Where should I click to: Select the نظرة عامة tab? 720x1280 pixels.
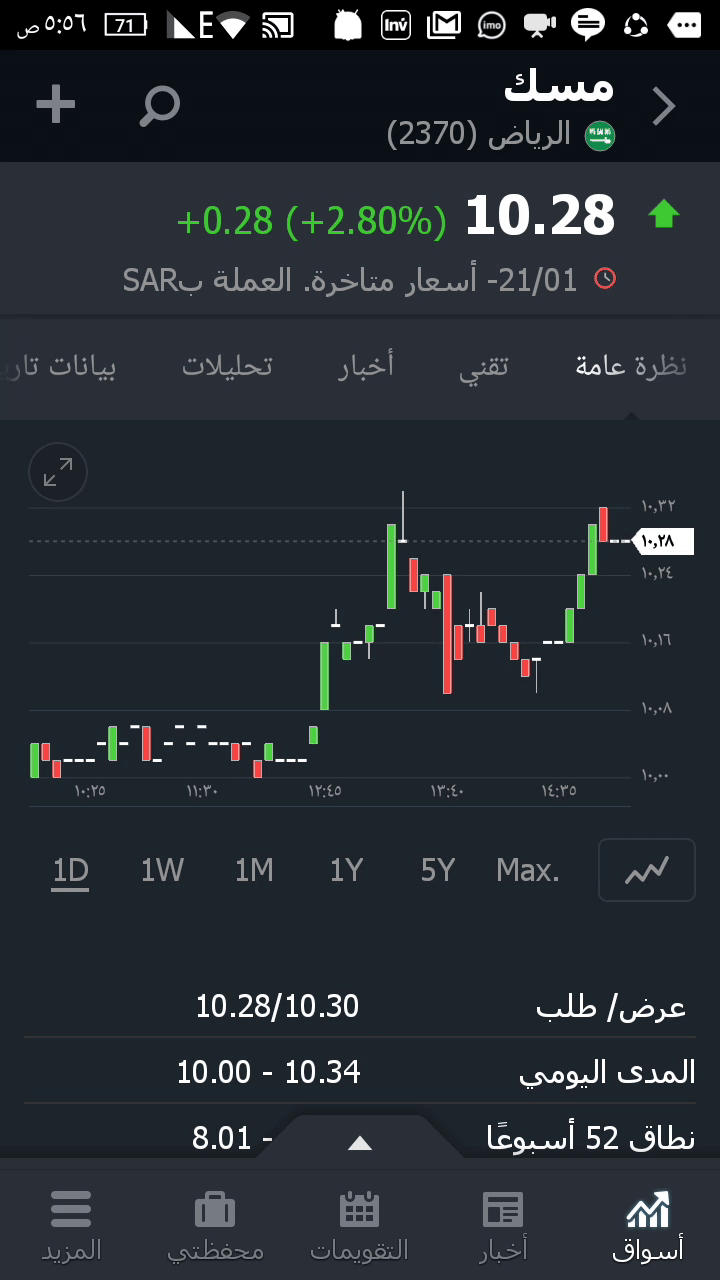tap(631, 366)
